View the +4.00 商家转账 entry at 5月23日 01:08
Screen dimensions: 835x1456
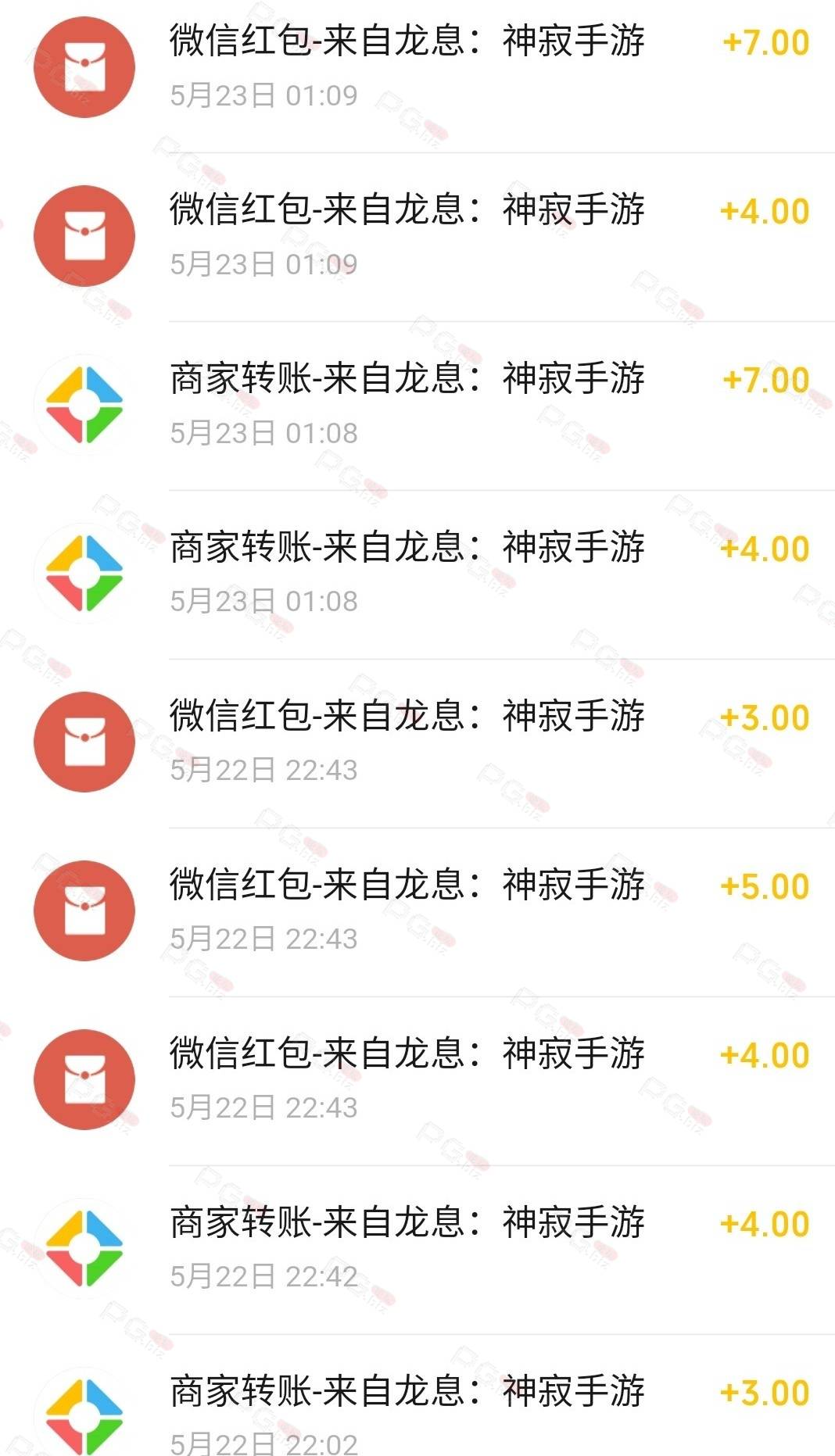417,574
